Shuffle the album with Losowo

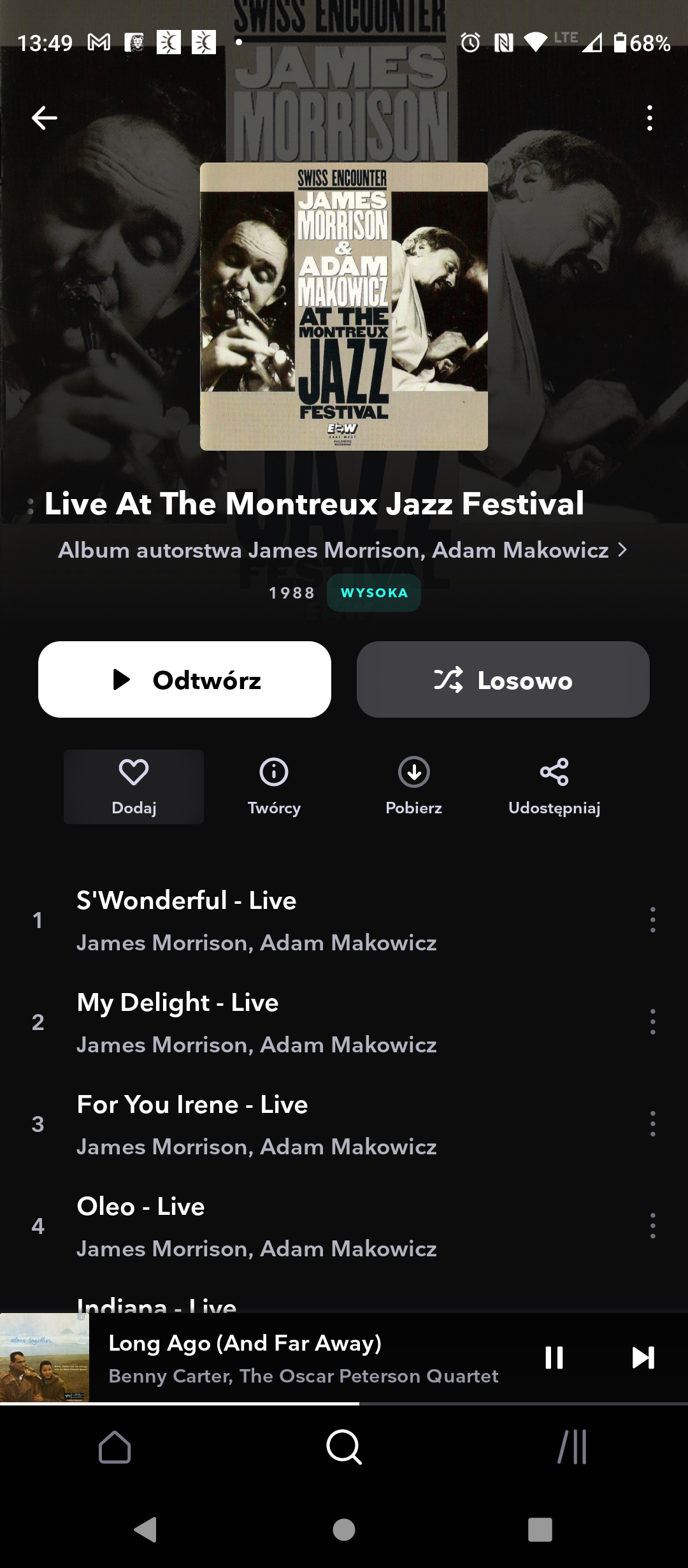[x=503, y=679]
